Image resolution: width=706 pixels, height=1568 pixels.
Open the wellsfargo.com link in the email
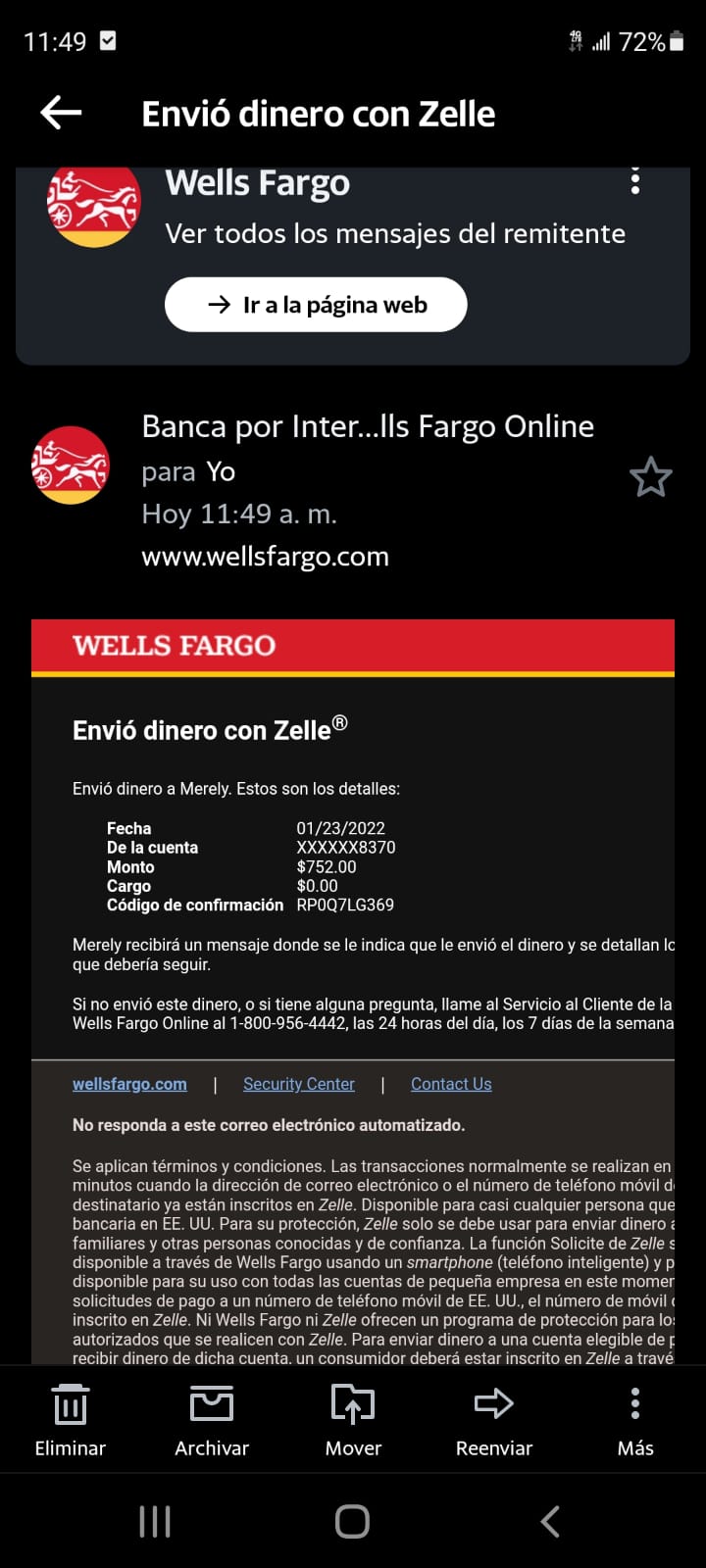click(x=129, y=1084)
